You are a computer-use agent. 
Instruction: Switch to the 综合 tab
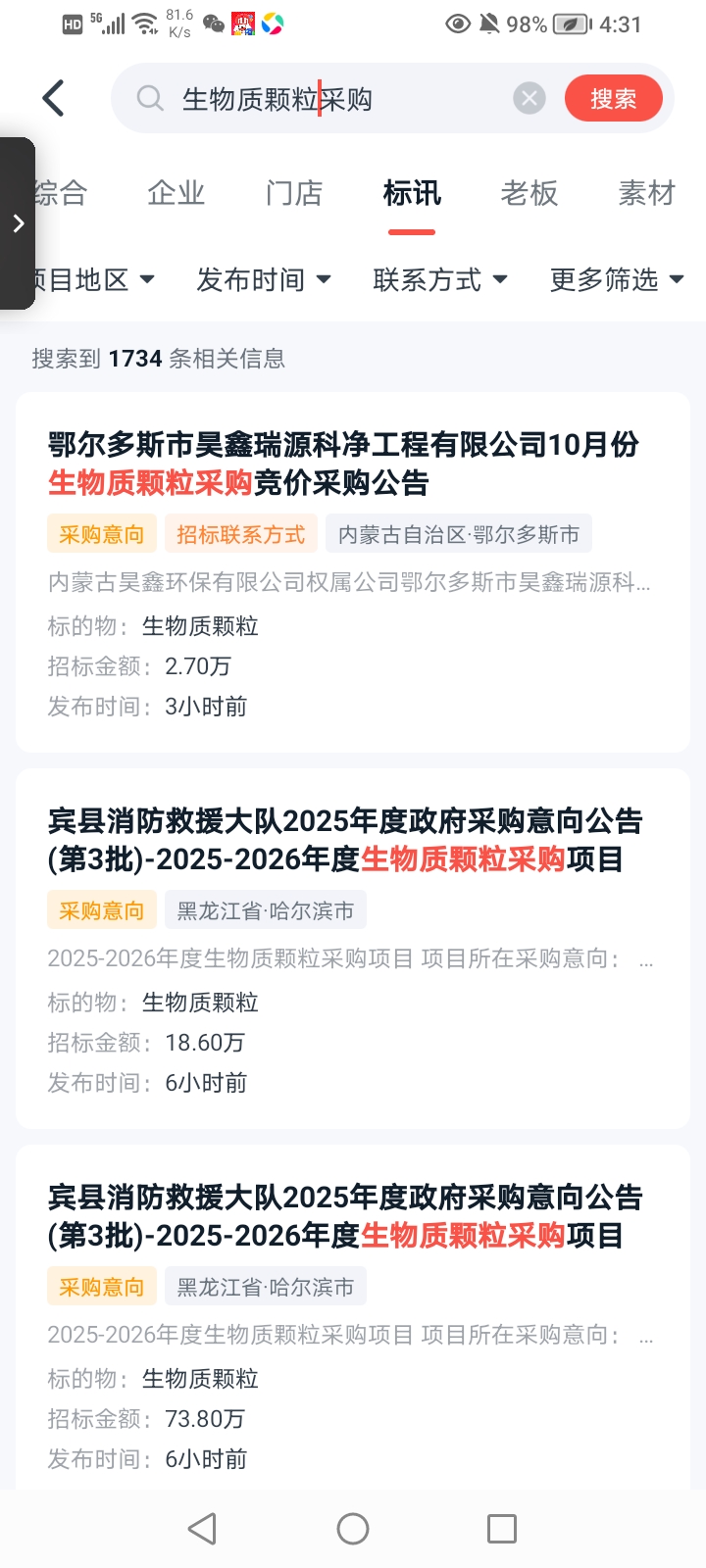[61, 194]
